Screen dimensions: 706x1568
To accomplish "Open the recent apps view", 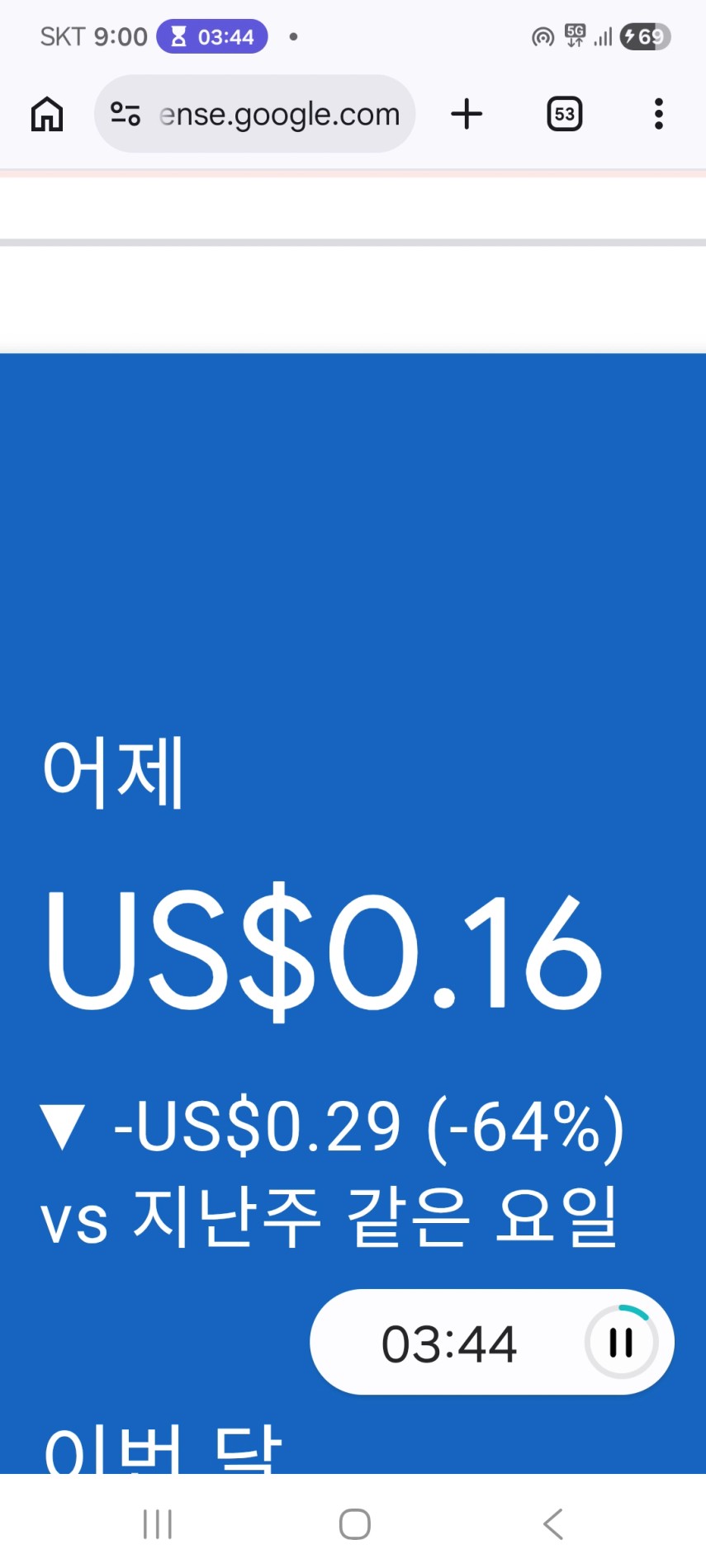I will point(158,1524).
